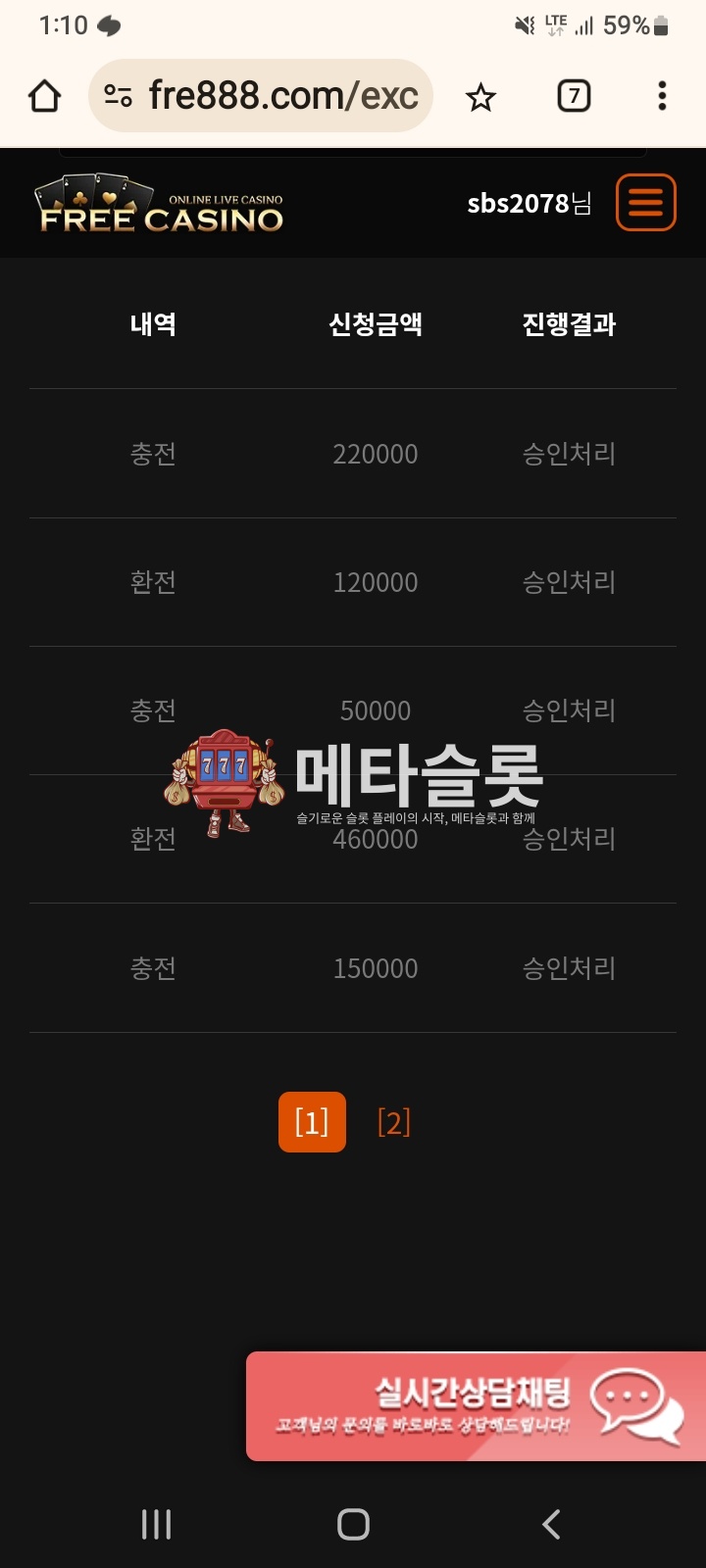This screenshot has width=706, height=1568.
Task: Open the 실시간상담채팅 live chat banner
Action: (477, 1406)
